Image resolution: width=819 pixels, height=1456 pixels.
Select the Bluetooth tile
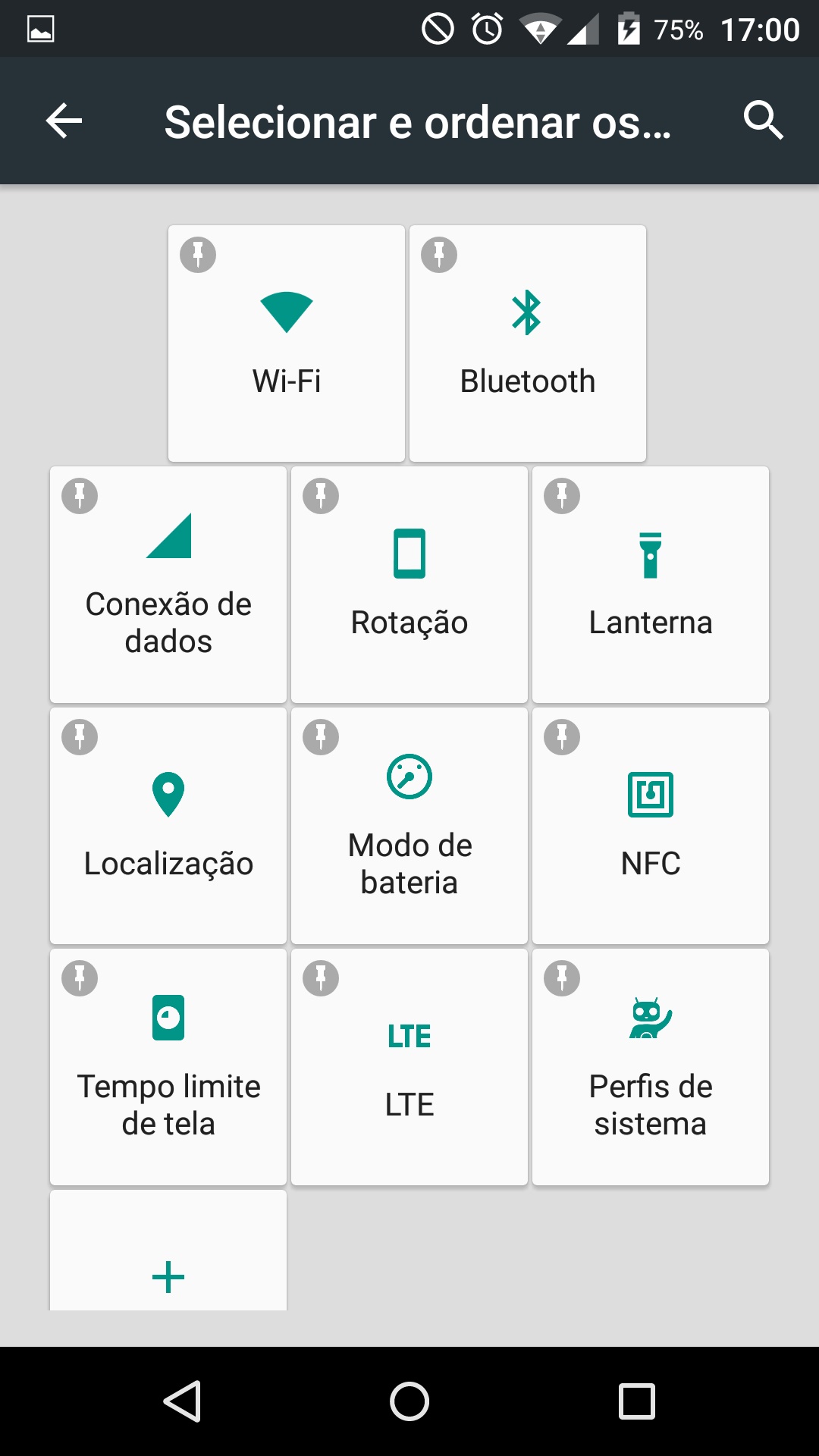tap(528, 344)
